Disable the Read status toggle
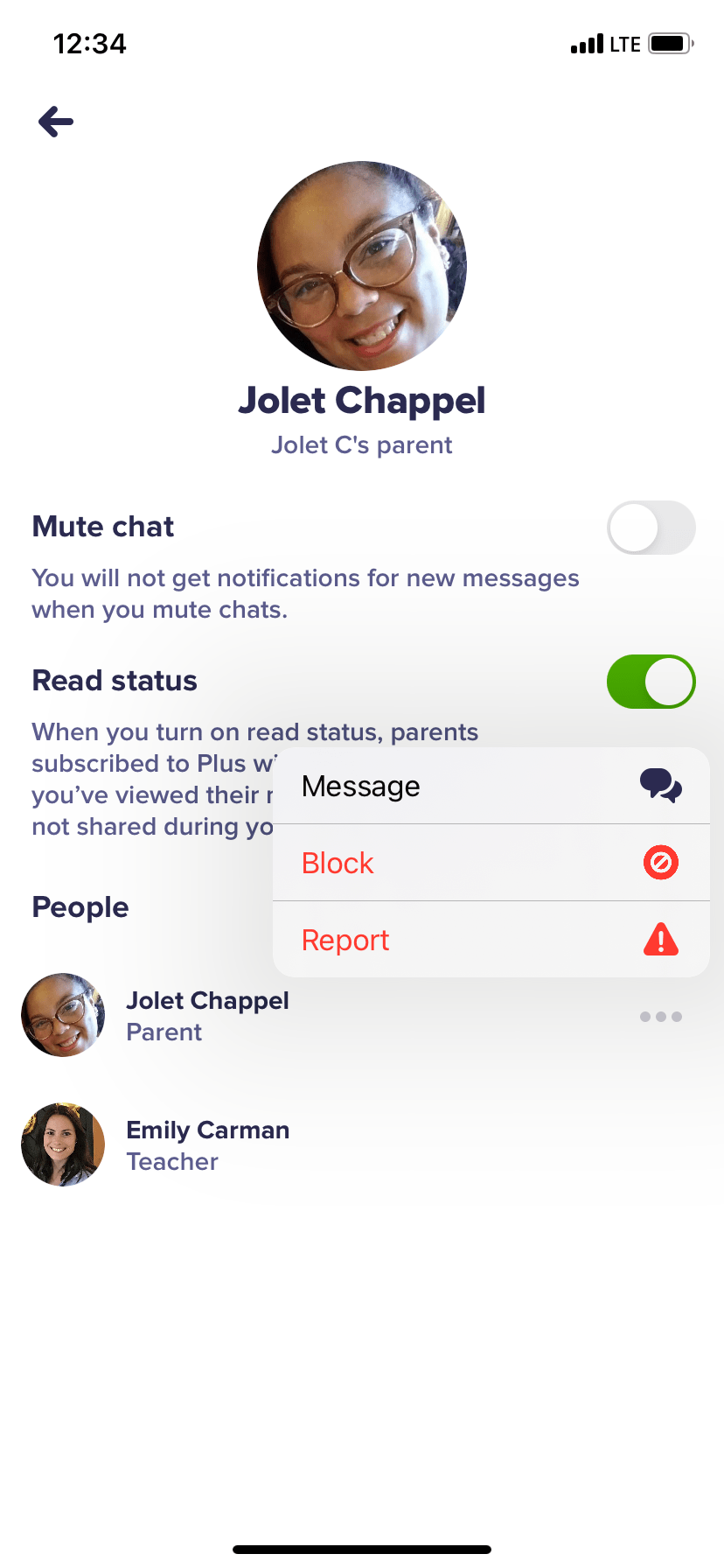Image resolution: width=724 pixels, height=1568 pixels. (651, 682)
